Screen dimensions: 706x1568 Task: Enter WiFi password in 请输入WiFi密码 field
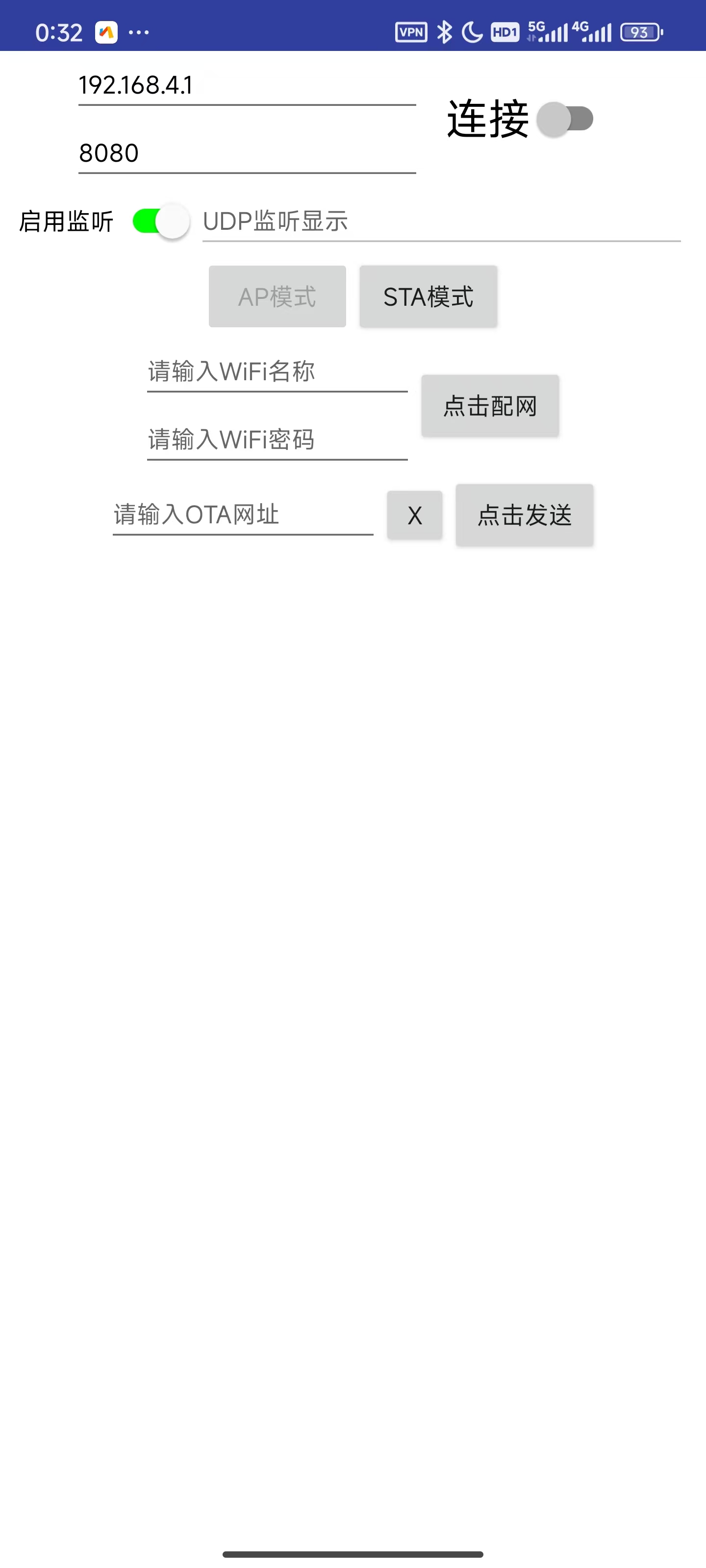coord(277,440)
